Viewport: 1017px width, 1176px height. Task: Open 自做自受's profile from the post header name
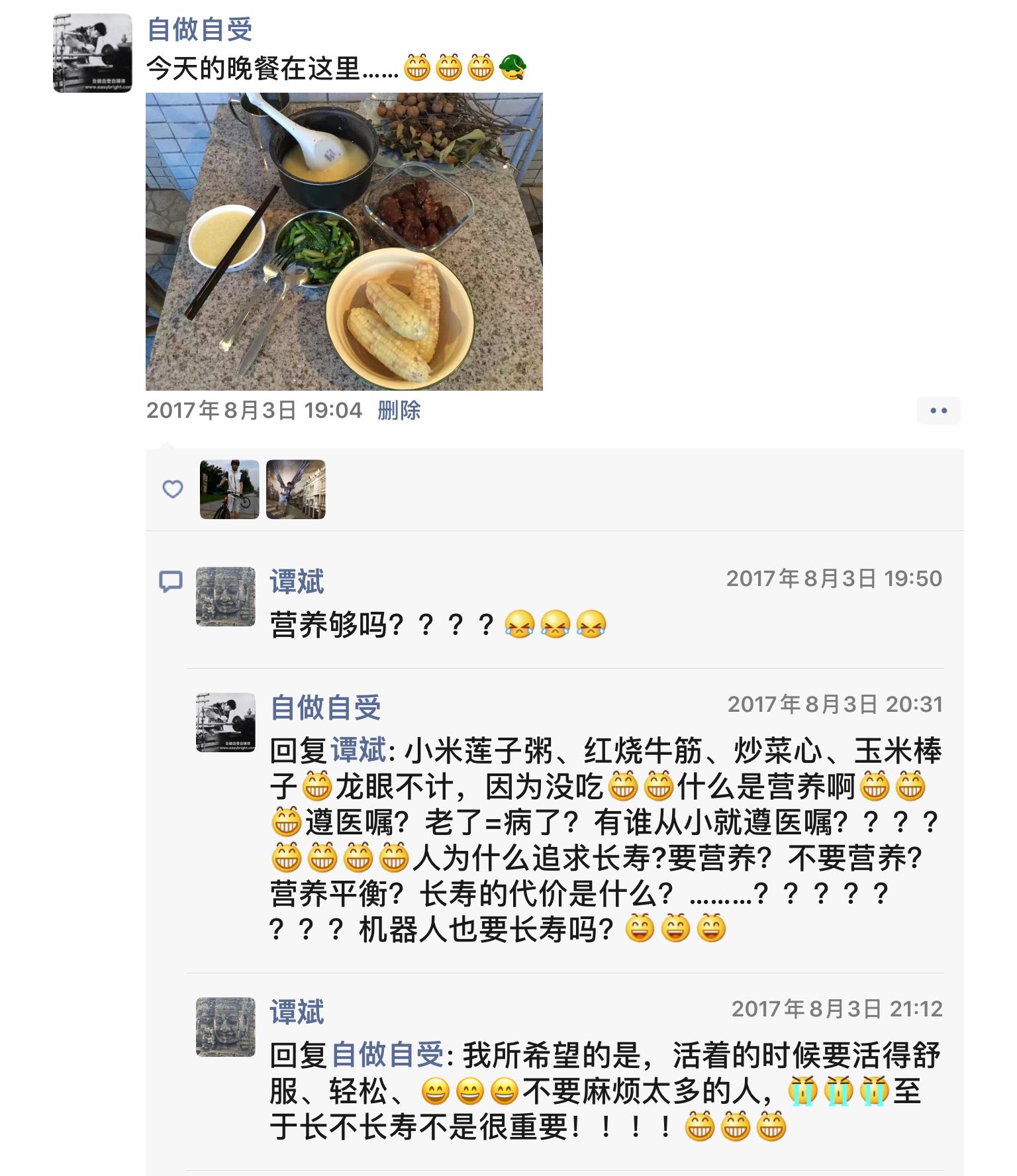199,29
